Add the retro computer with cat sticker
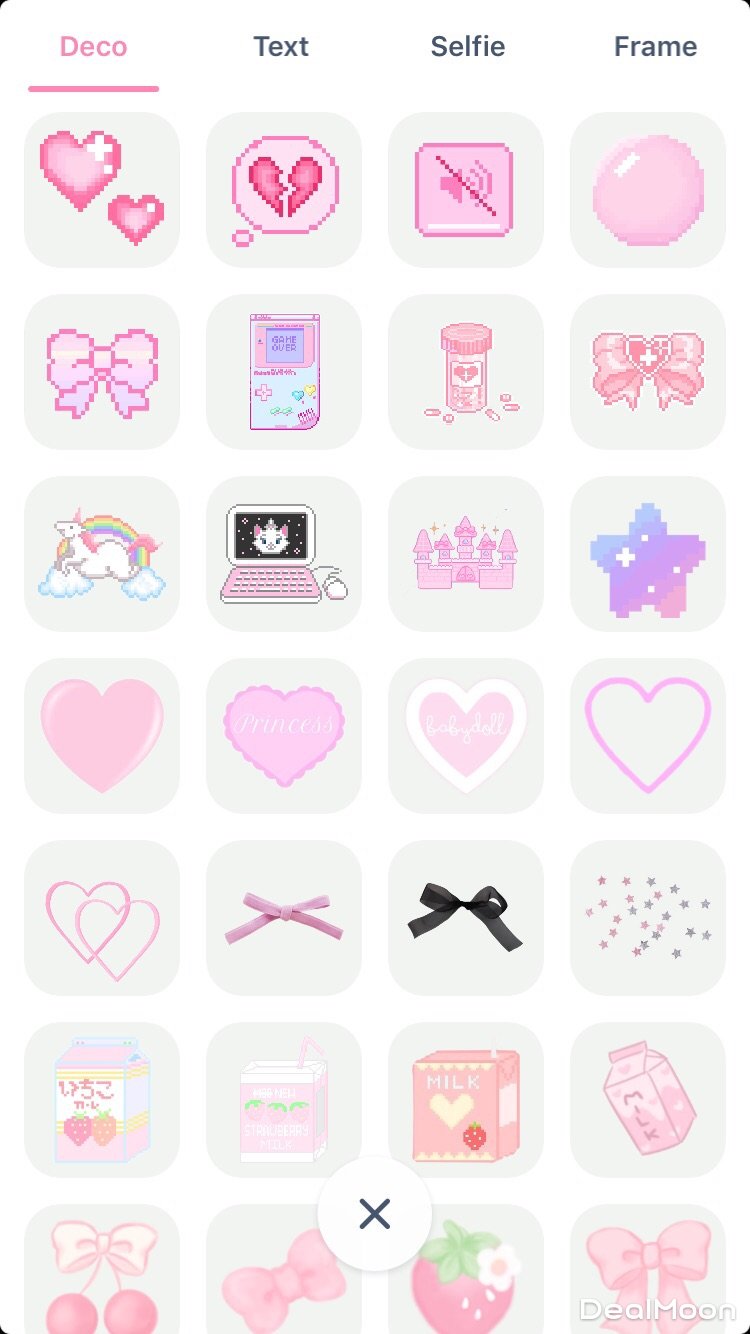The image size is (750, 1334). [x=284, y=554]
